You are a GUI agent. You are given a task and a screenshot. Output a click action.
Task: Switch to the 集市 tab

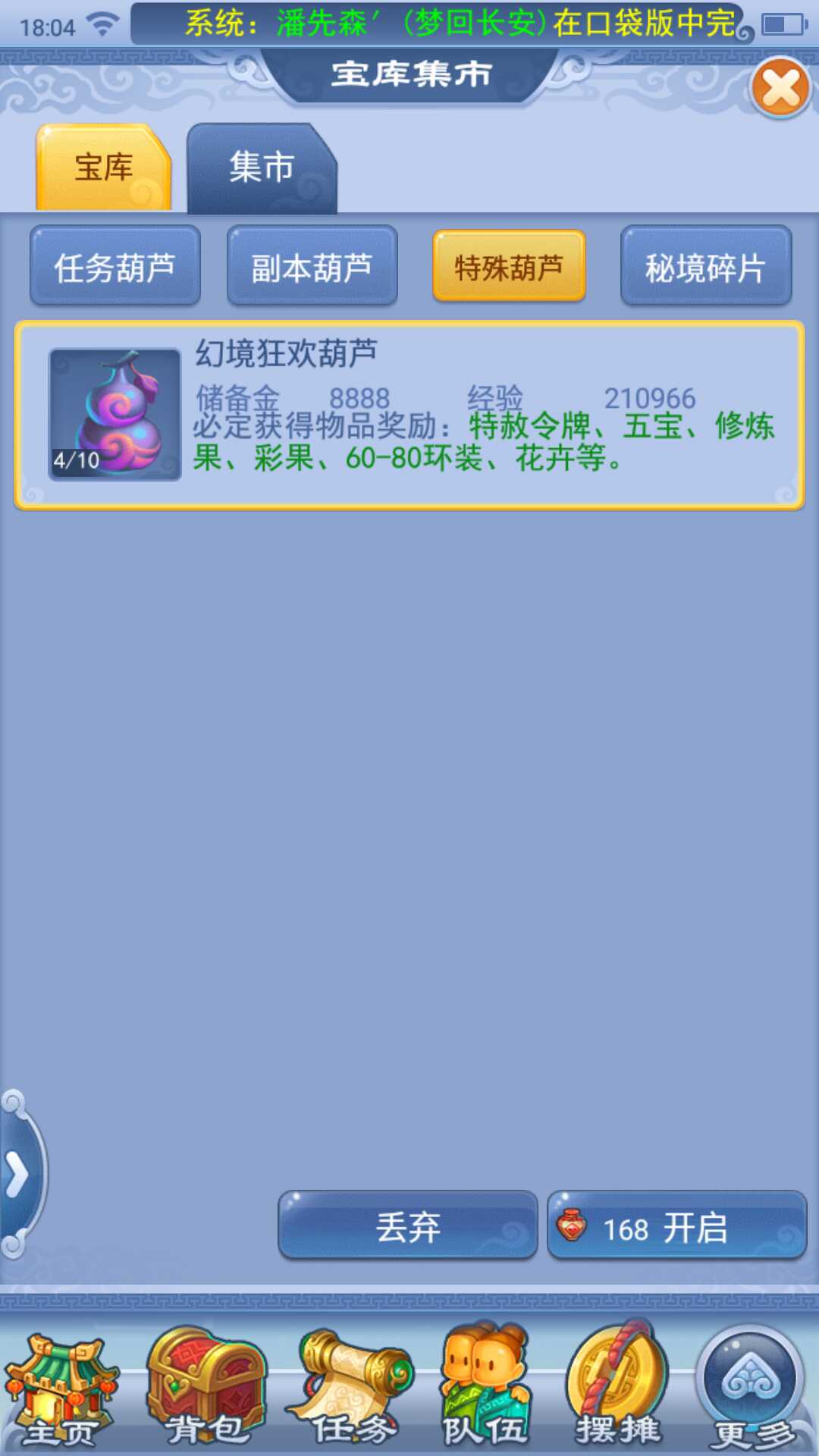click(262, 168)
